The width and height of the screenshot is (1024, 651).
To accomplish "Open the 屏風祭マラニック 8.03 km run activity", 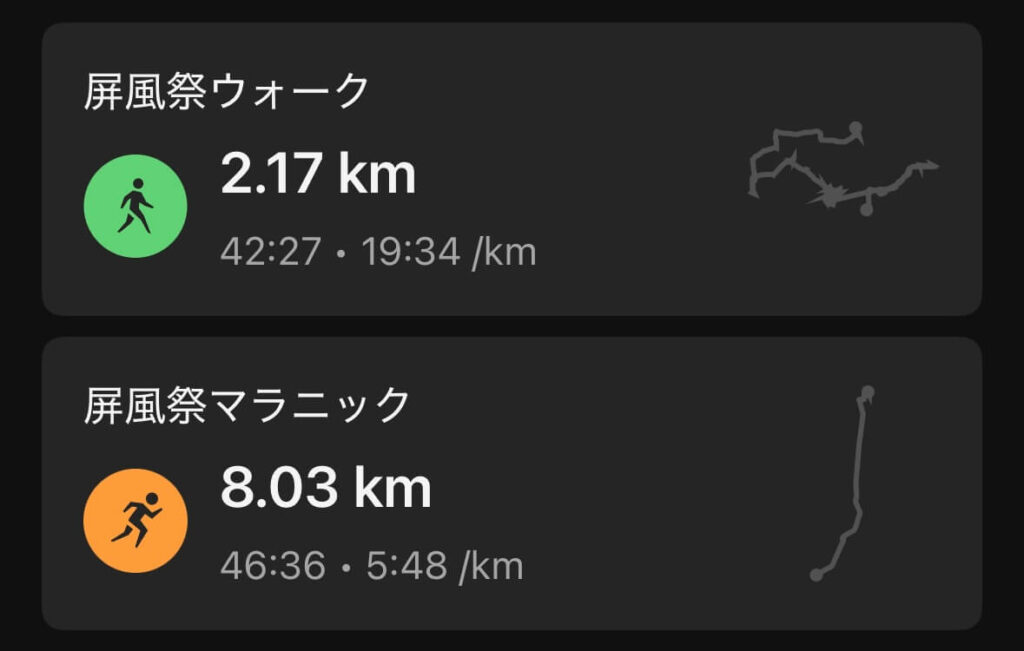I will pos(511,483).
